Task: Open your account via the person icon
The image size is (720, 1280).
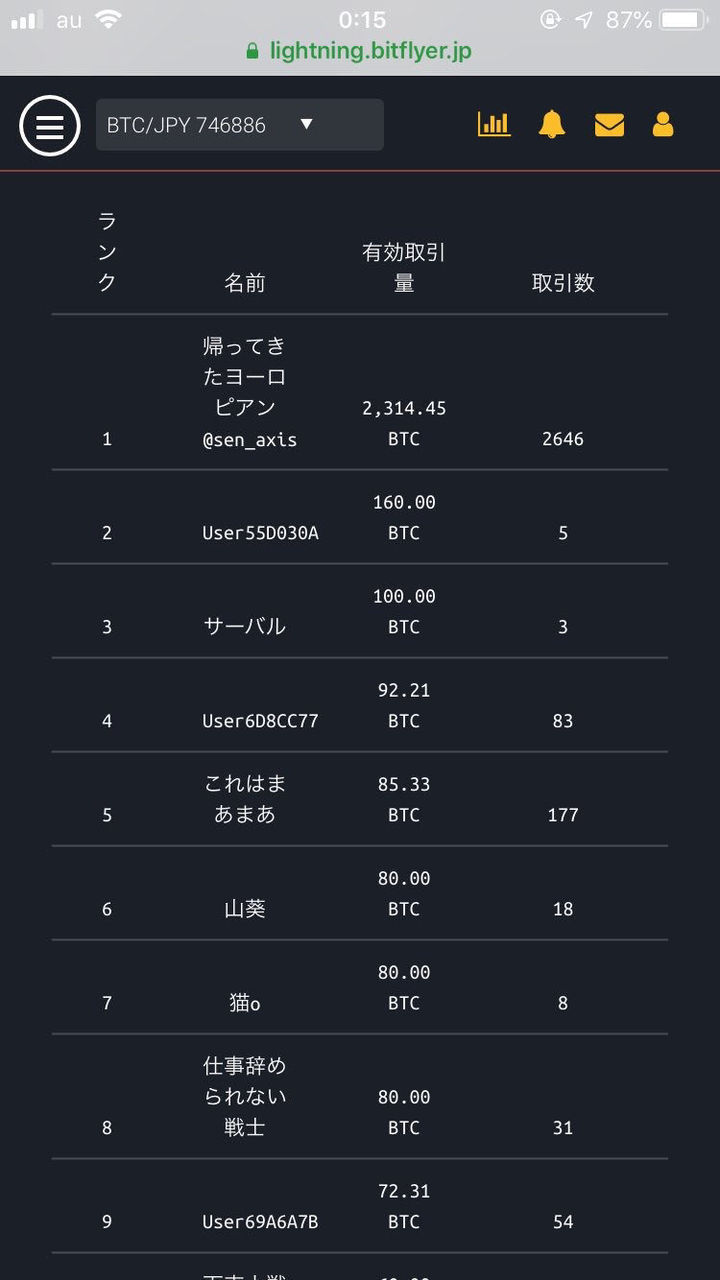Action: (x=663, y=124)
